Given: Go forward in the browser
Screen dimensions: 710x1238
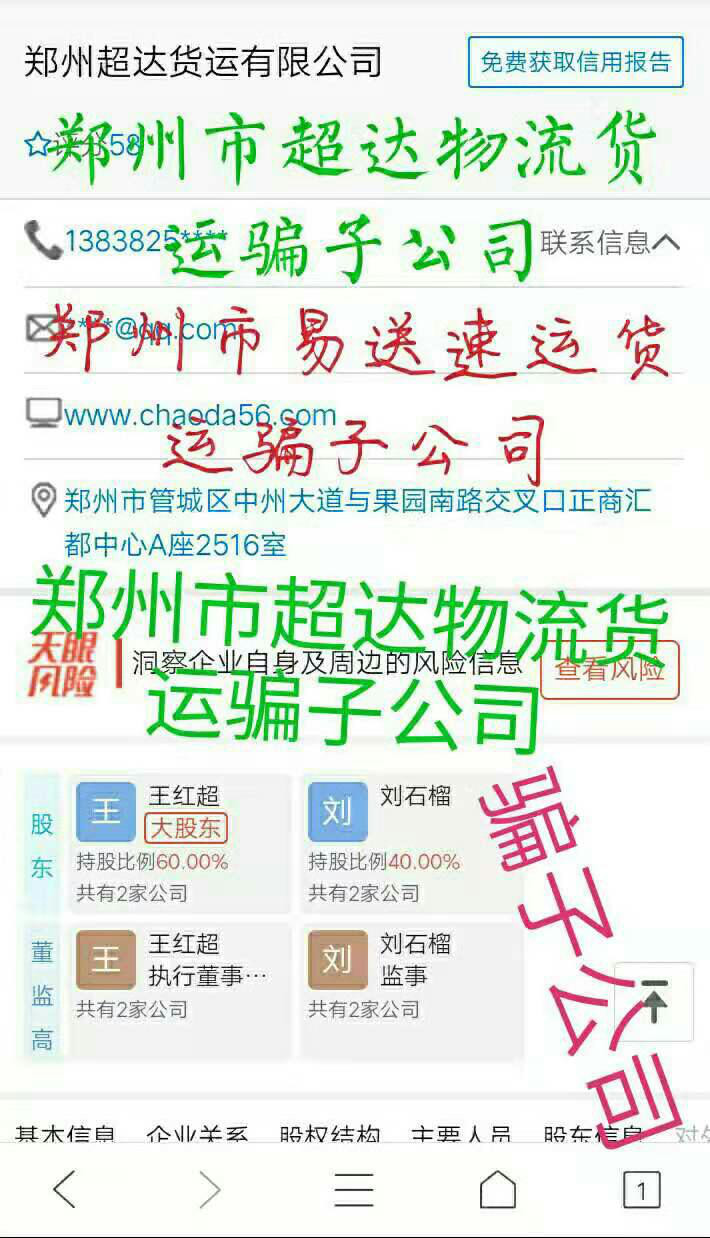Looking at the screenshot, I should pos(209,1189).
